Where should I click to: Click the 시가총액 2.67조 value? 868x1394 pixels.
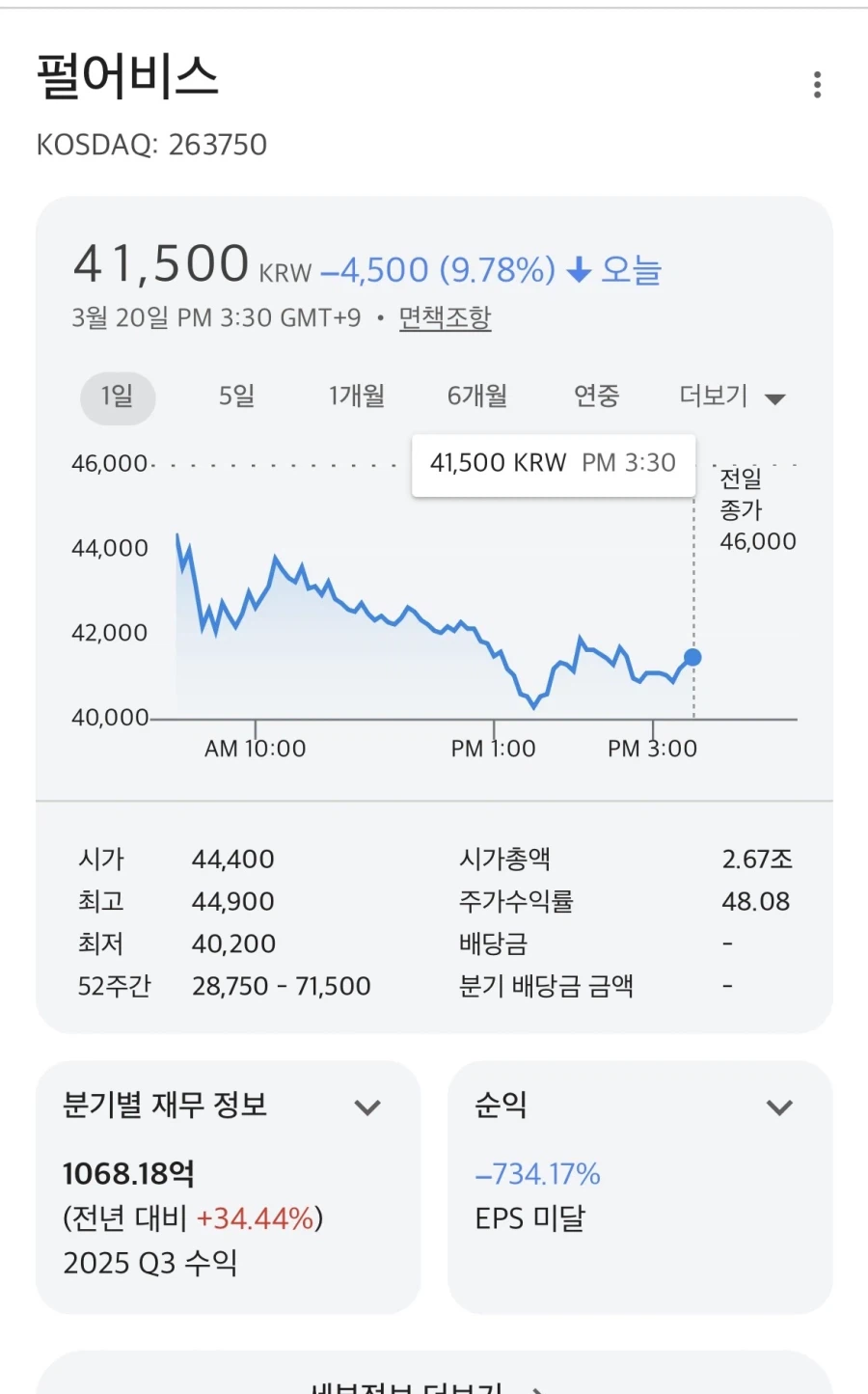click(x=757, y=858)
